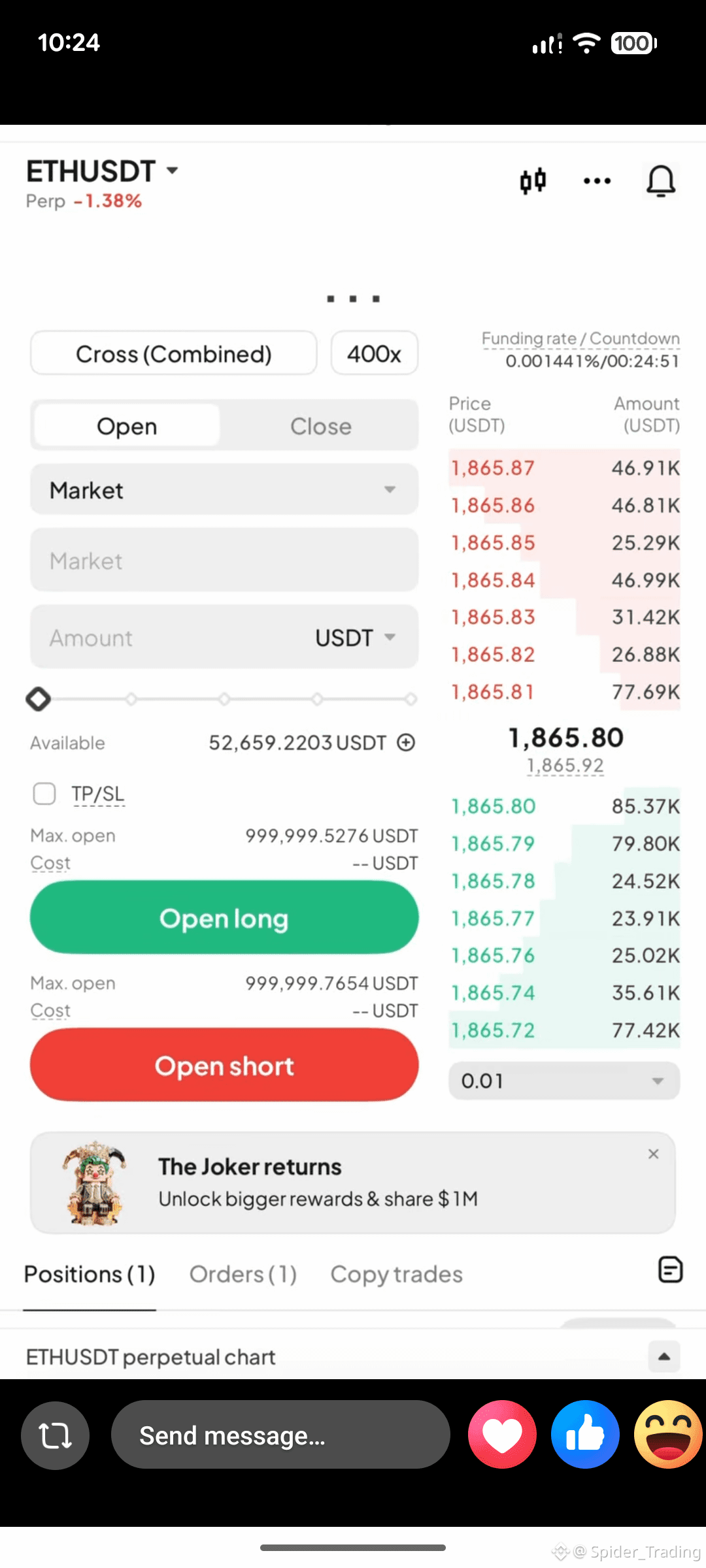
Task: Open the three-dot more options menu
Action: pos(597,181)
